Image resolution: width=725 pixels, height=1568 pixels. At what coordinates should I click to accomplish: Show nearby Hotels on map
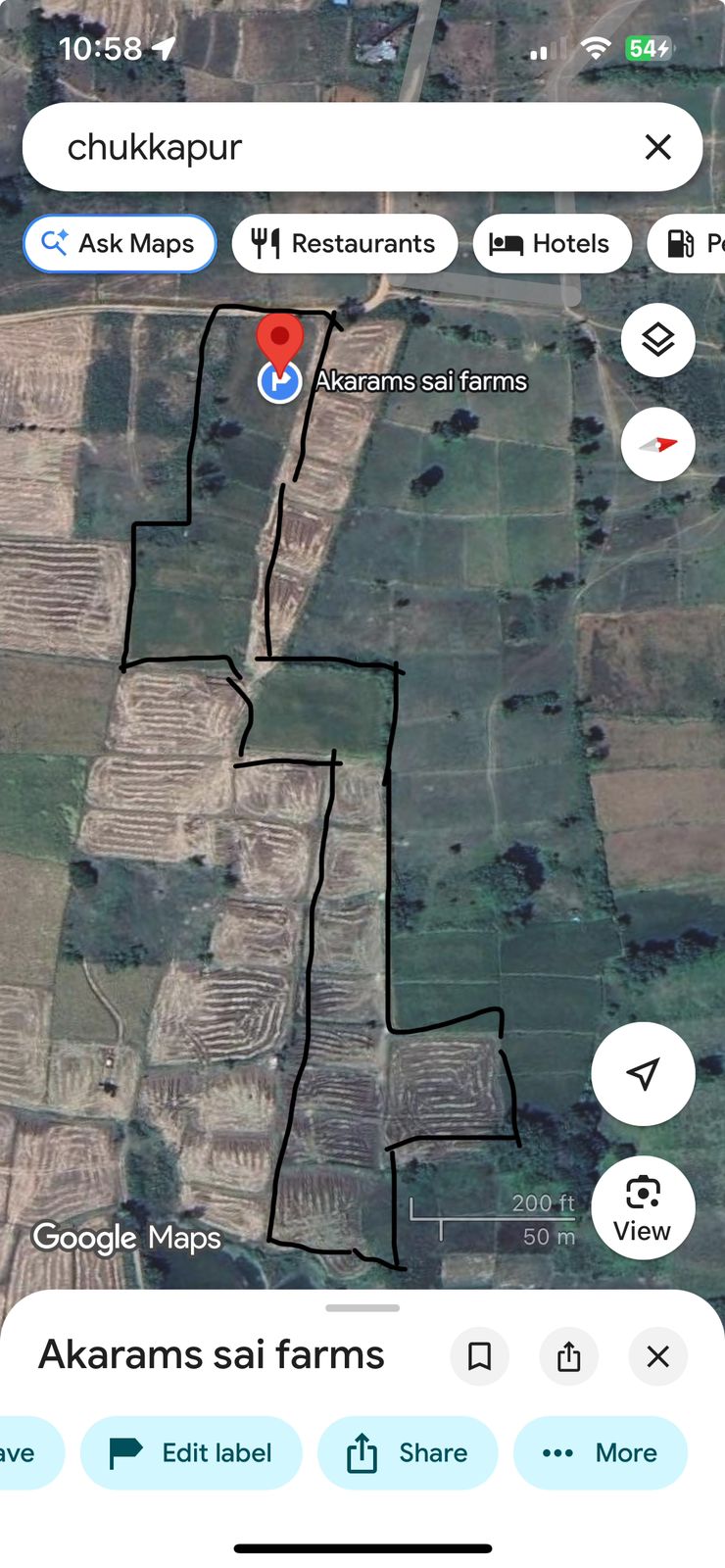point(551,243)
